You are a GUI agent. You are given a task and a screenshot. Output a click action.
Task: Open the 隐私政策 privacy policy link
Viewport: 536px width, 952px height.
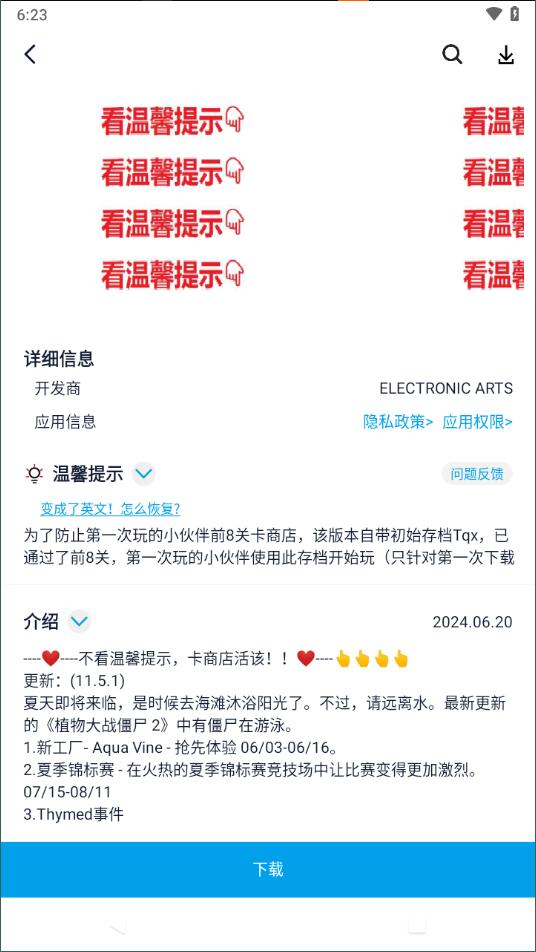[x=398, y=422]
